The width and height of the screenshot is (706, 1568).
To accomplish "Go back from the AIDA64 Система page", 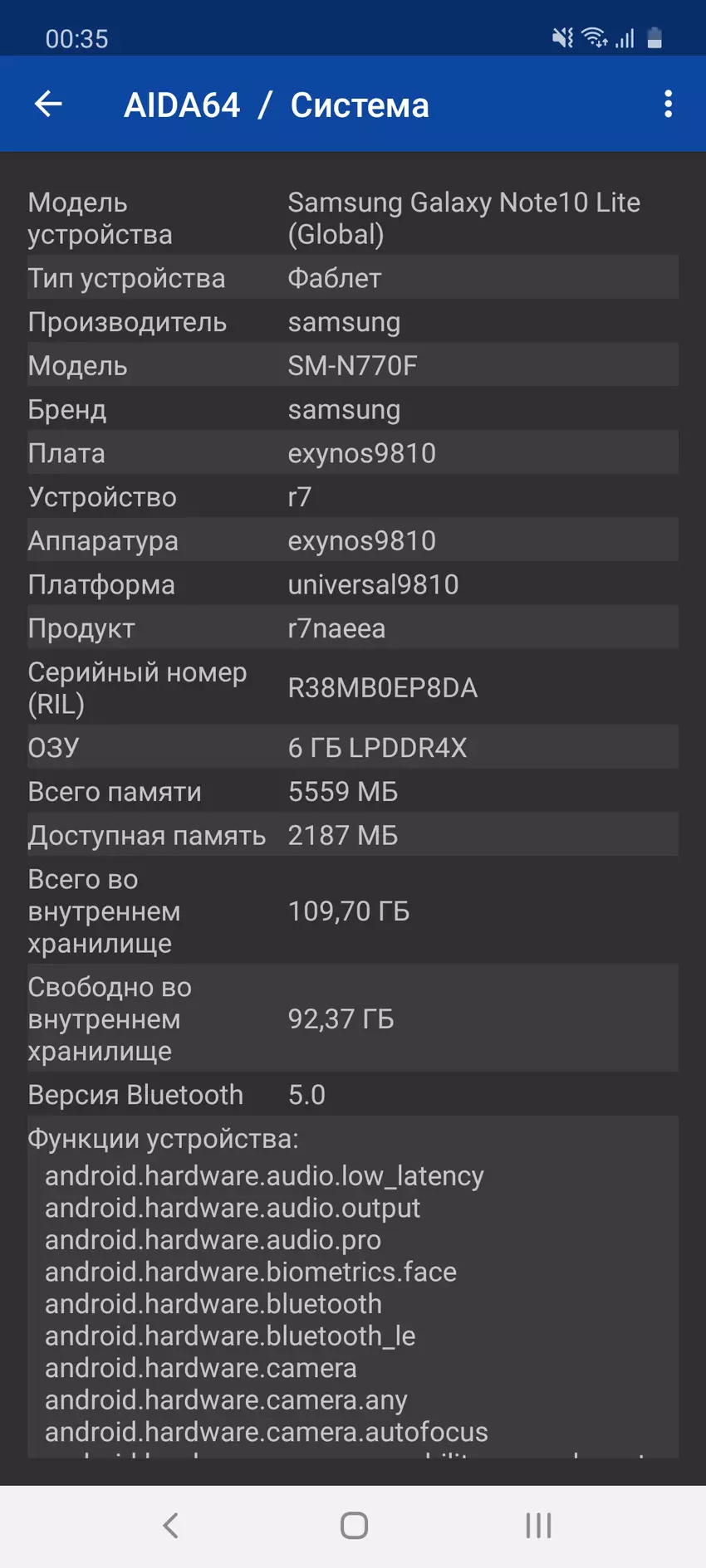I will pyautogui.click(x=48, y=105).
